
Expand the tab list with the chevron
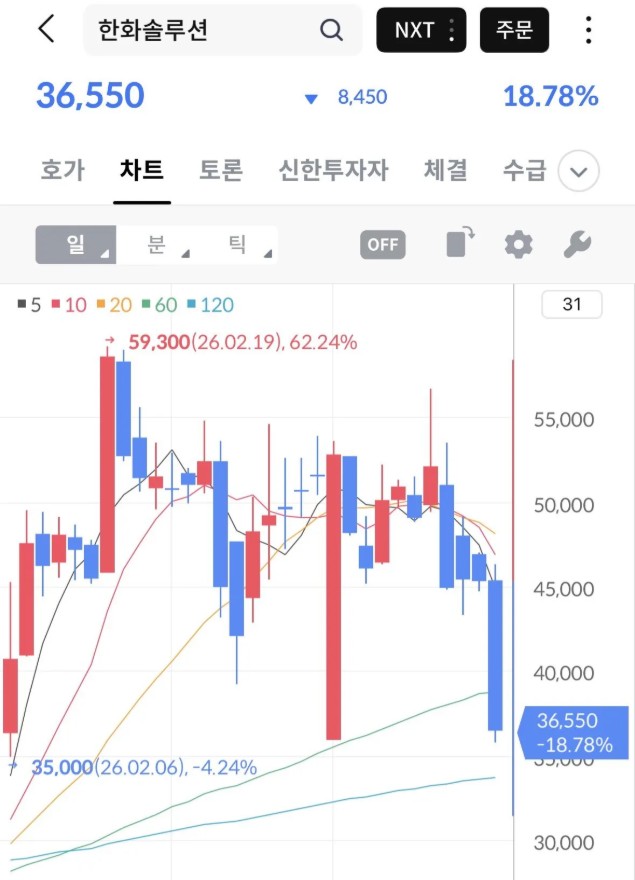[579, 172]
